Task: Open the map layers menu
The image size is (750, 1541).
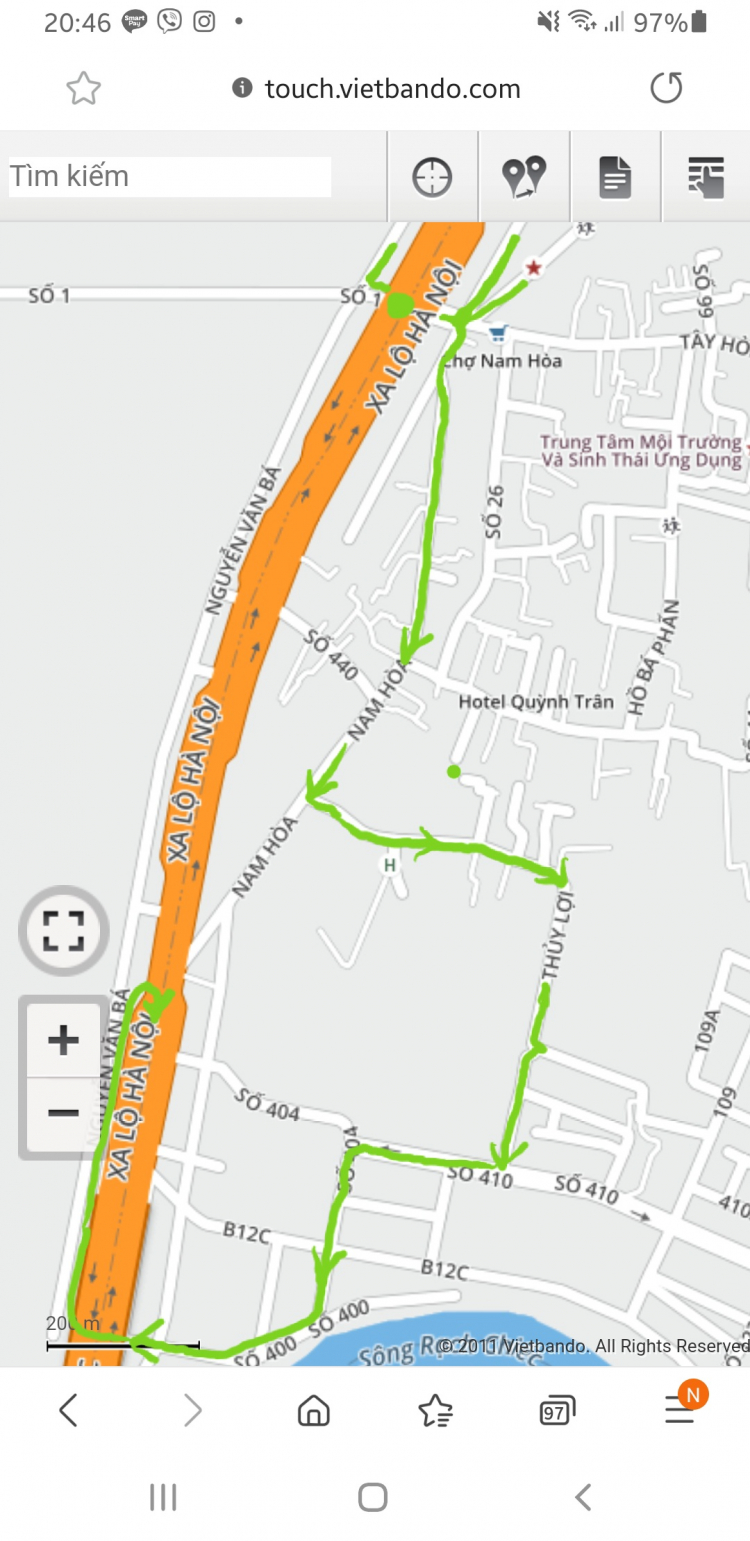Action: tap(706, 177)
